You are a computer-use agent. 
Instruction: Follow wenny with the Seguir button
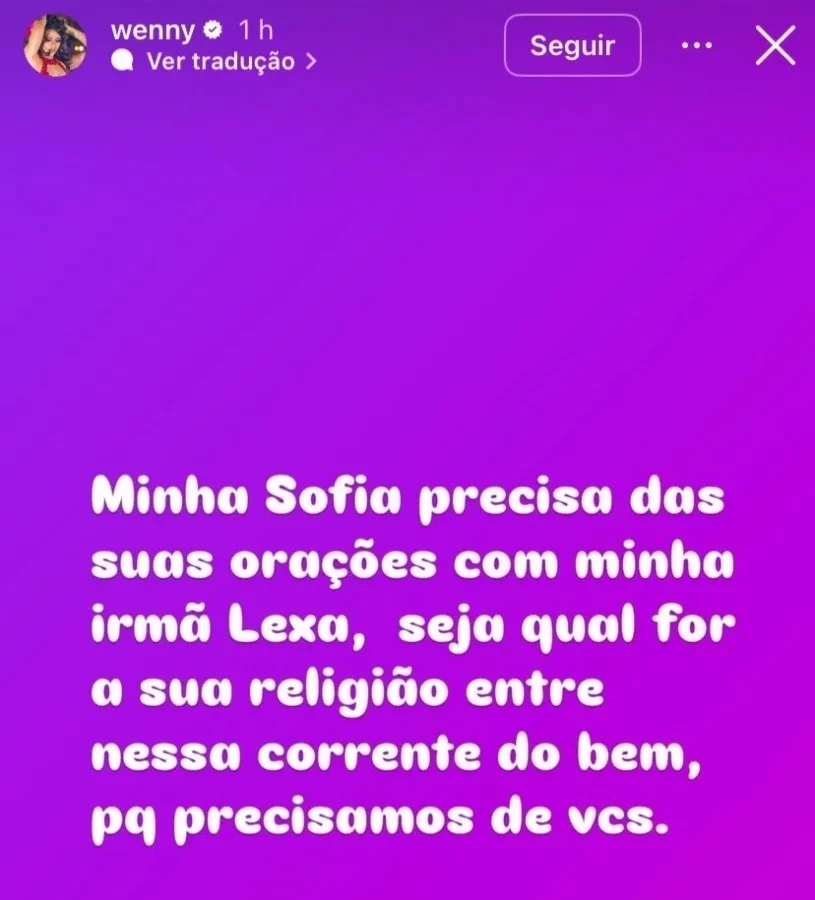click(x=572, y=45)
